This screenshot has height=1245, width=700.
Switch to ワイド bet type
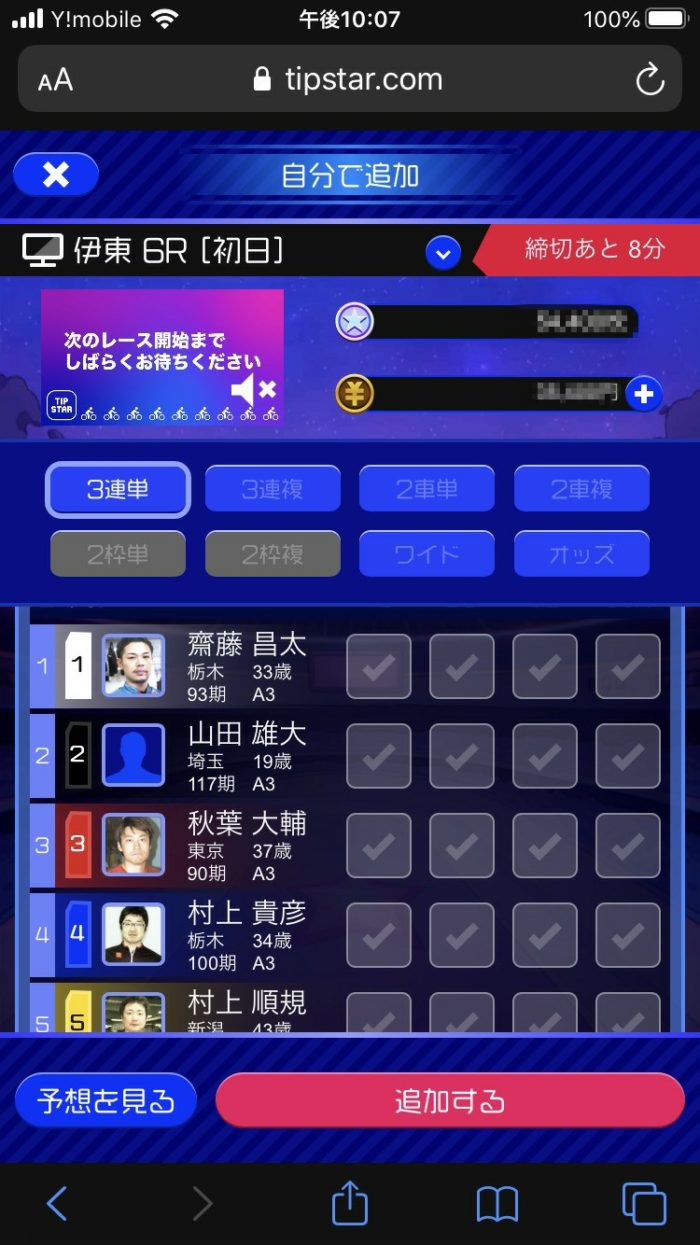[427, 553]
